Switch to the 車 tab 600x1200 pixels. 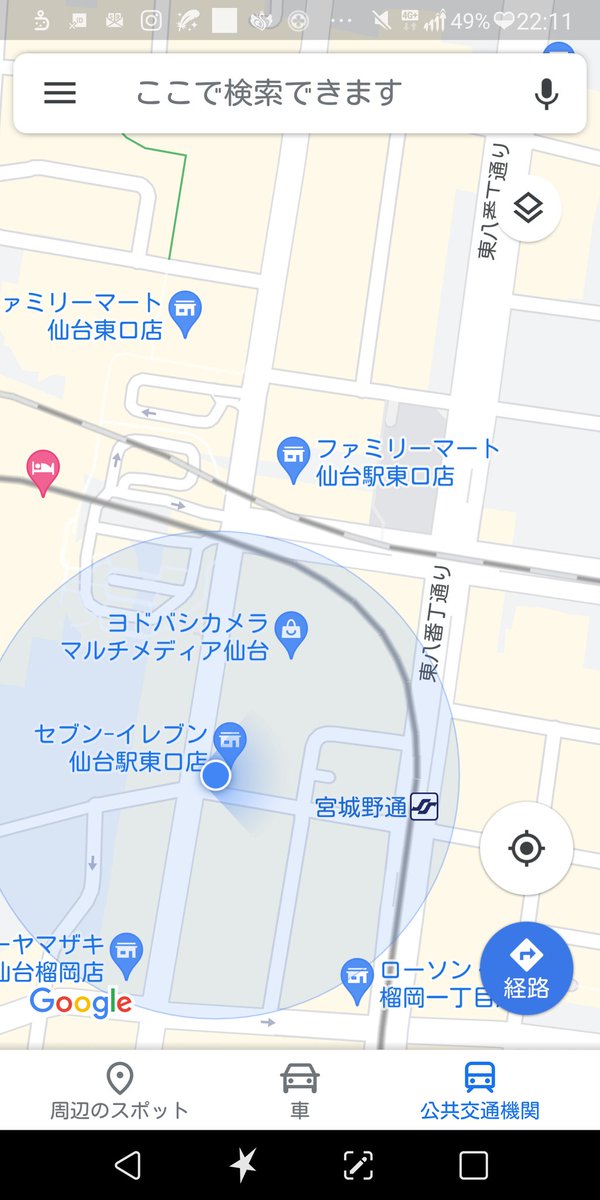click(300, 1090)
